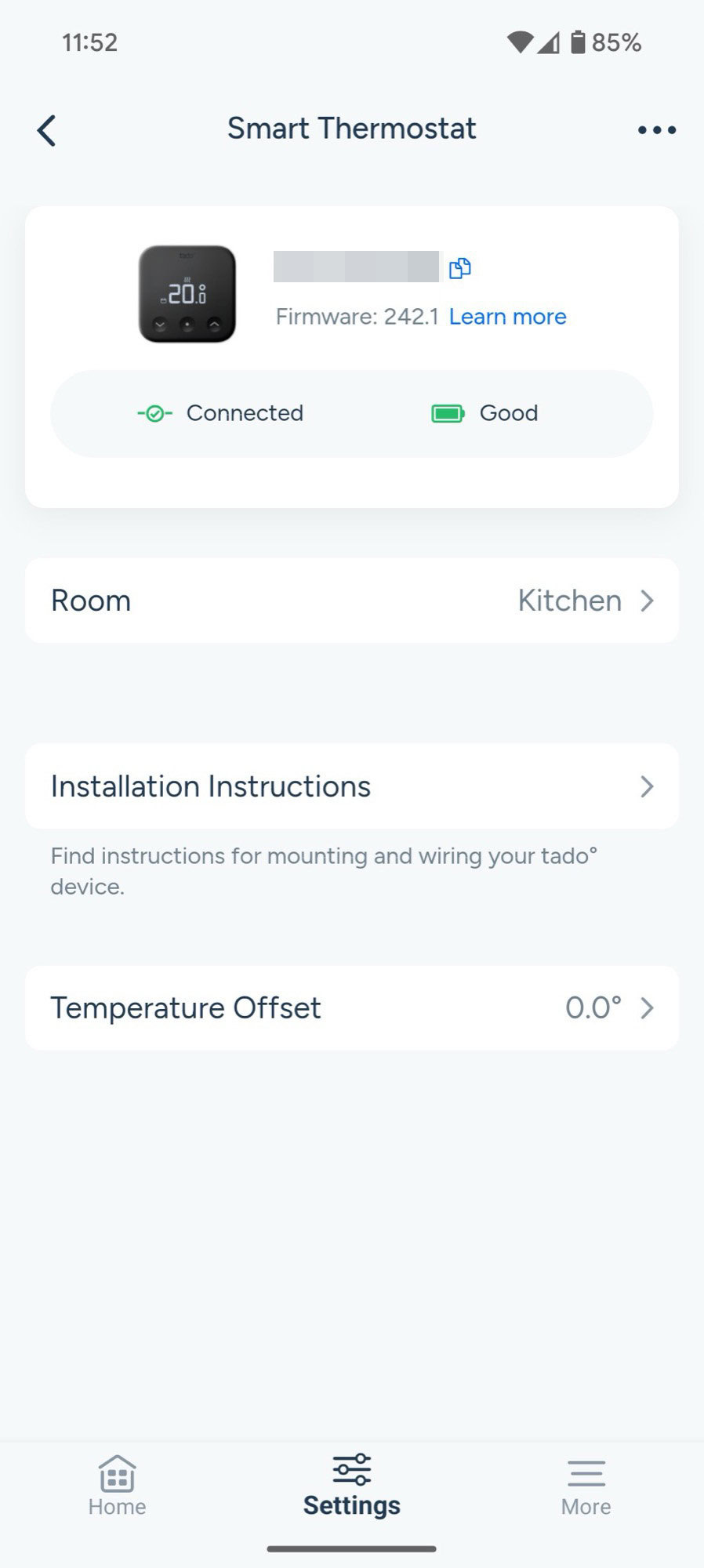Open the three-dot overflow menu
This screenshot has width=704, height=1568.
point(657,130)
